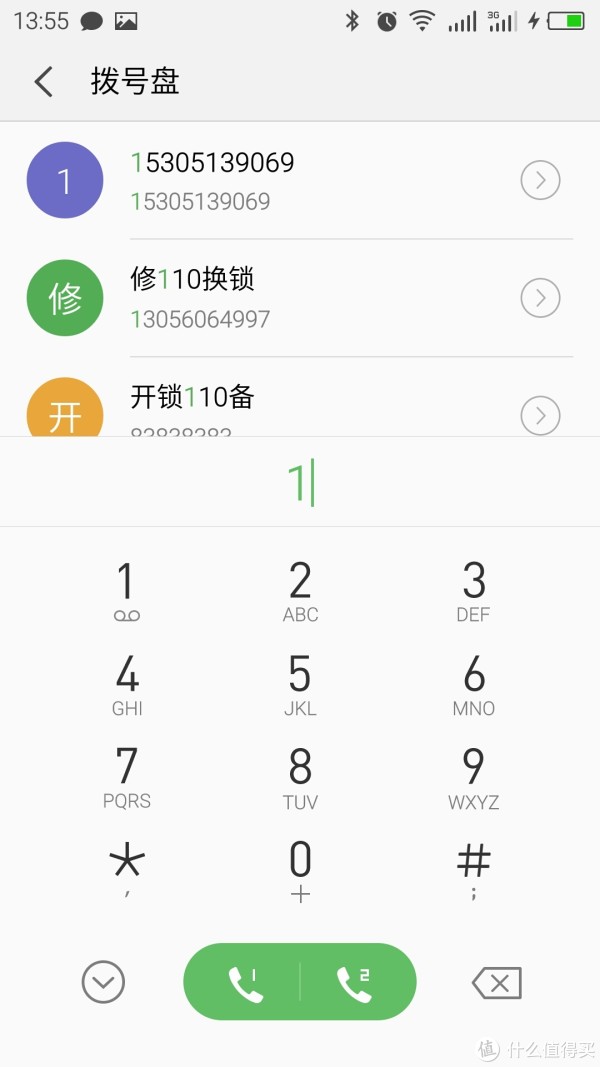
Task: Enter digit 2 ABC
Action: coord(300,591)
